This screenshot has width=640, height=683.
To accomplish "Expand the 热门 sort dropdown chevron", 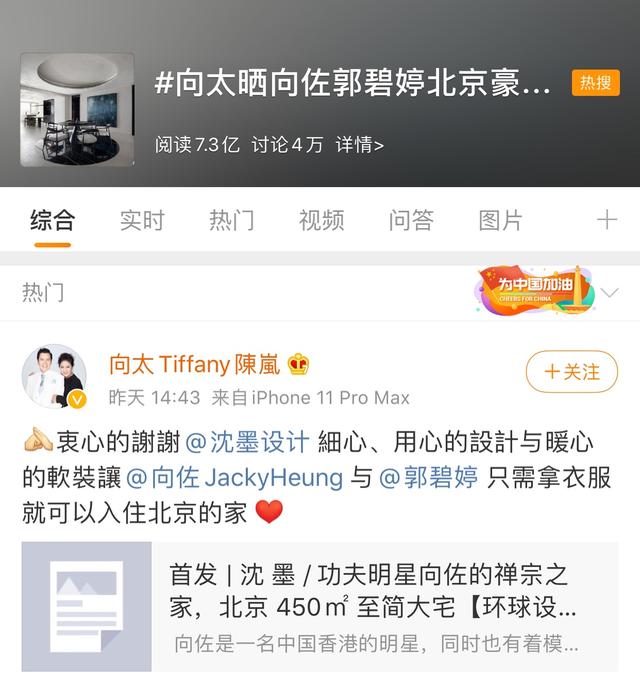I will [609, 293].
